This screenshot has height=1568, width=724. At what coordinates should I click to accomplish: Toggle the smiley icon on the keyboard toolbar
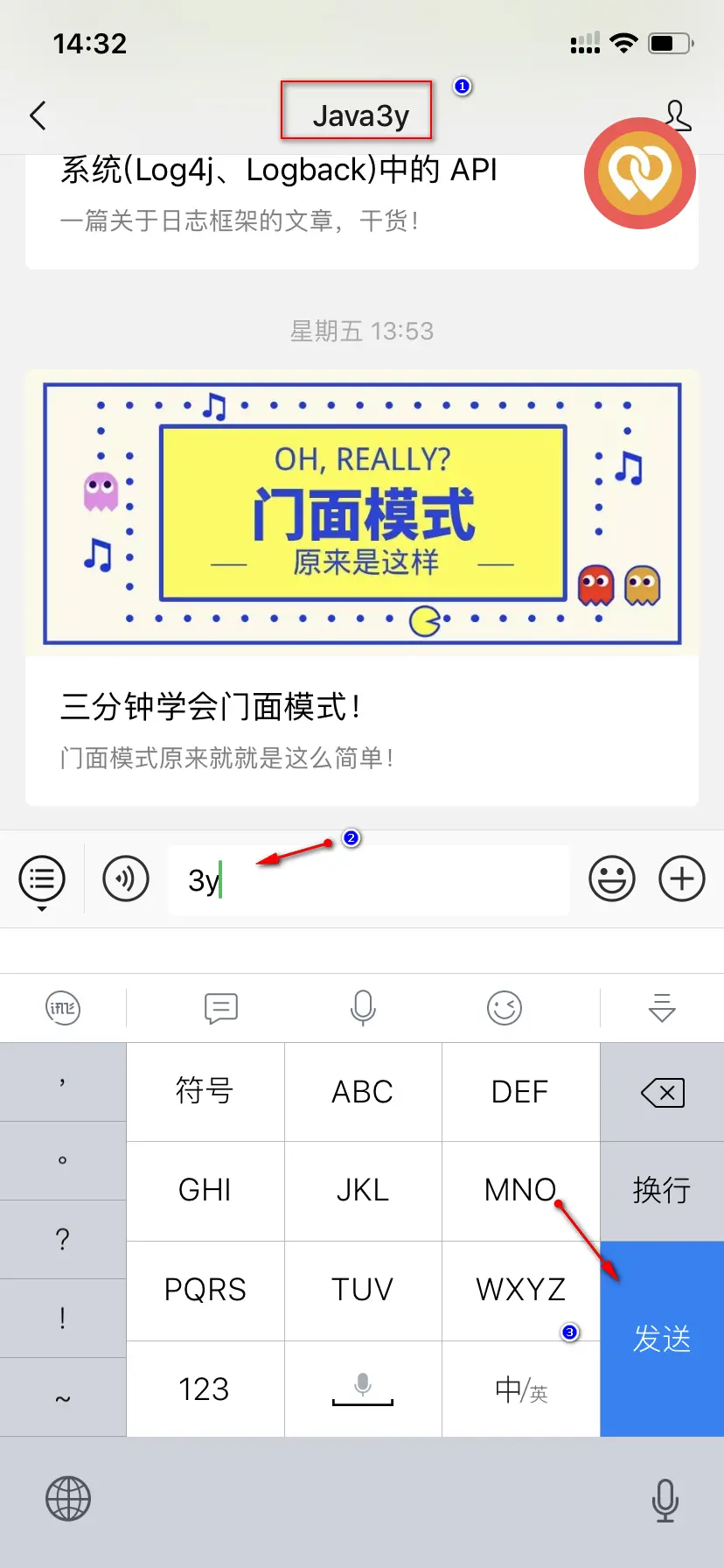tap(505, 1008)
